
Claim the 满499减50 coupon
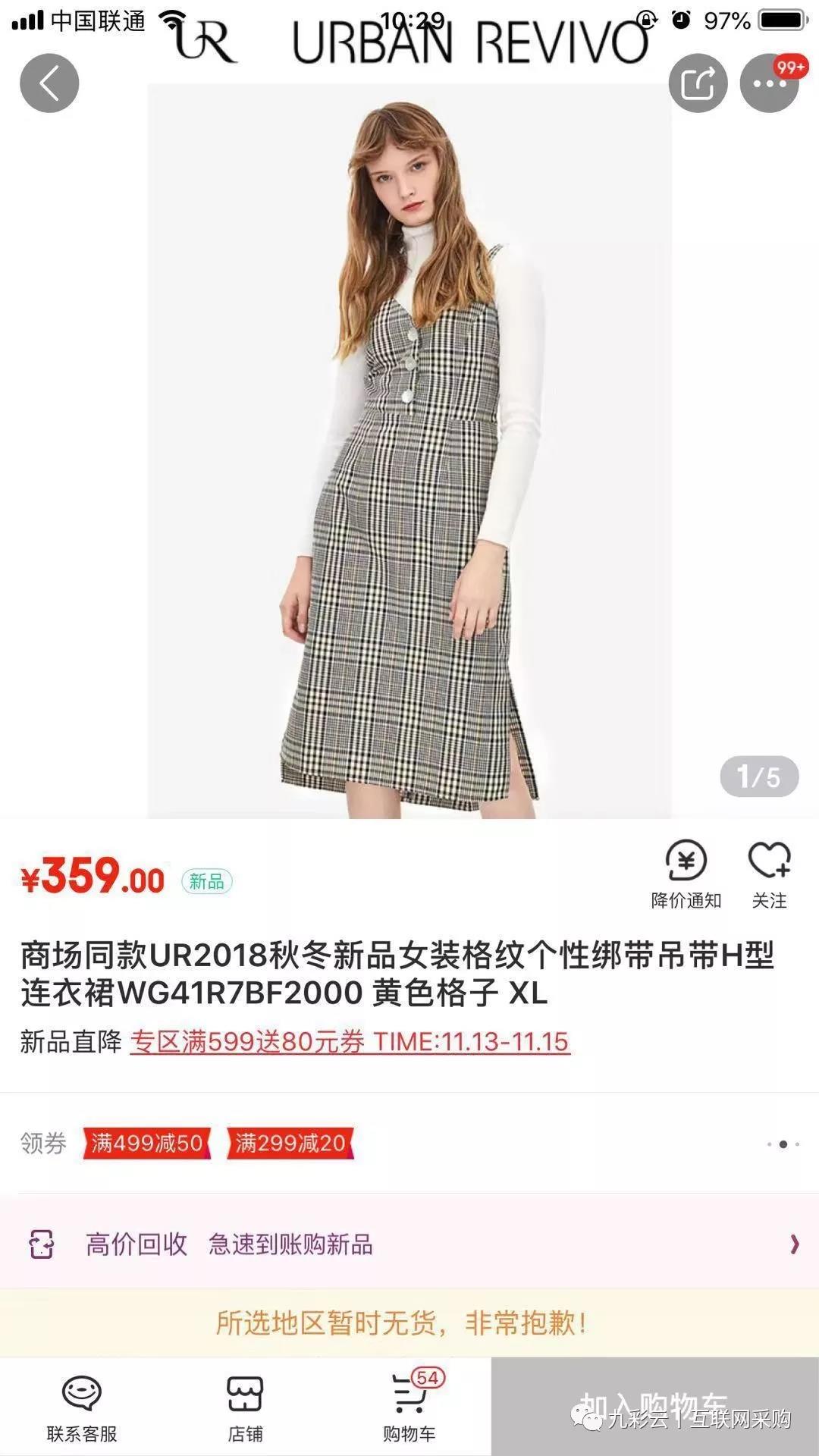point(146,1143)
